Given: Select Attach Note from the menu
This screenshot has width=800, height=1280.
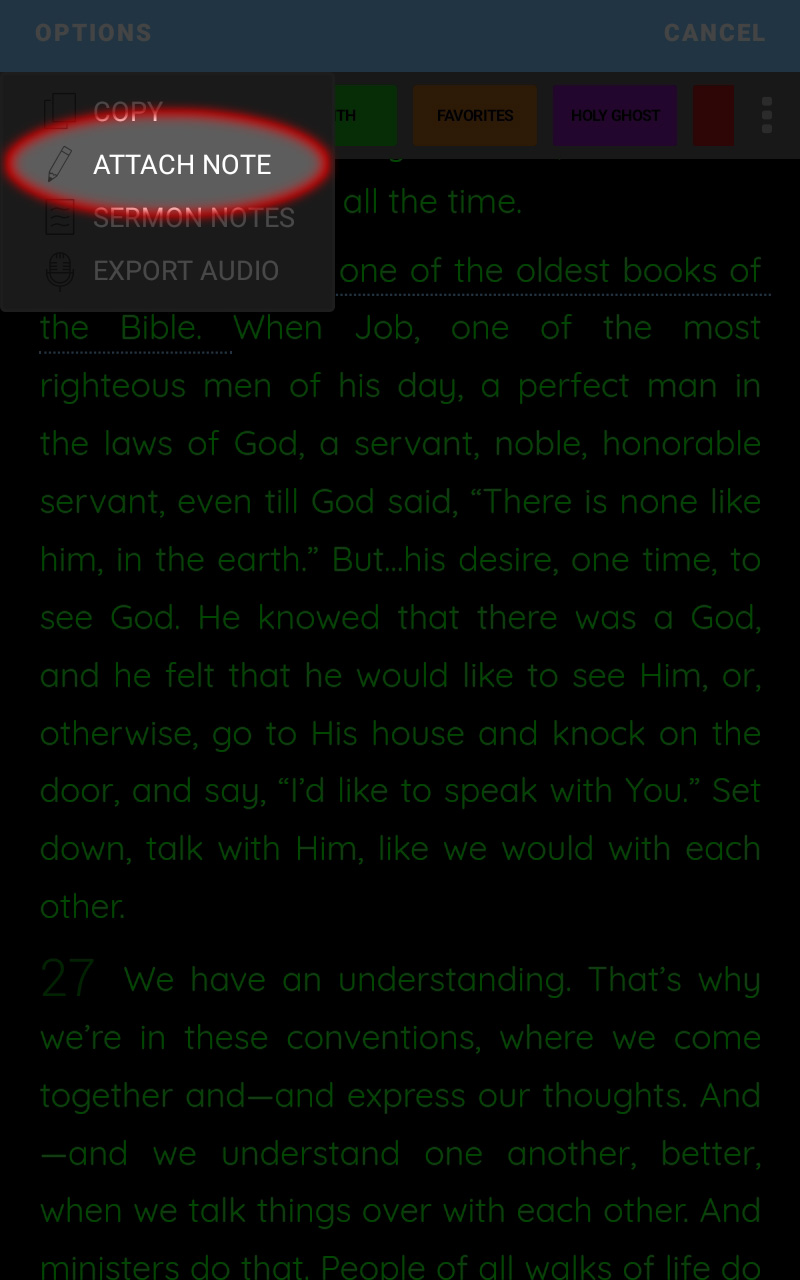Looking at the screenshot, I should [168, 165].
